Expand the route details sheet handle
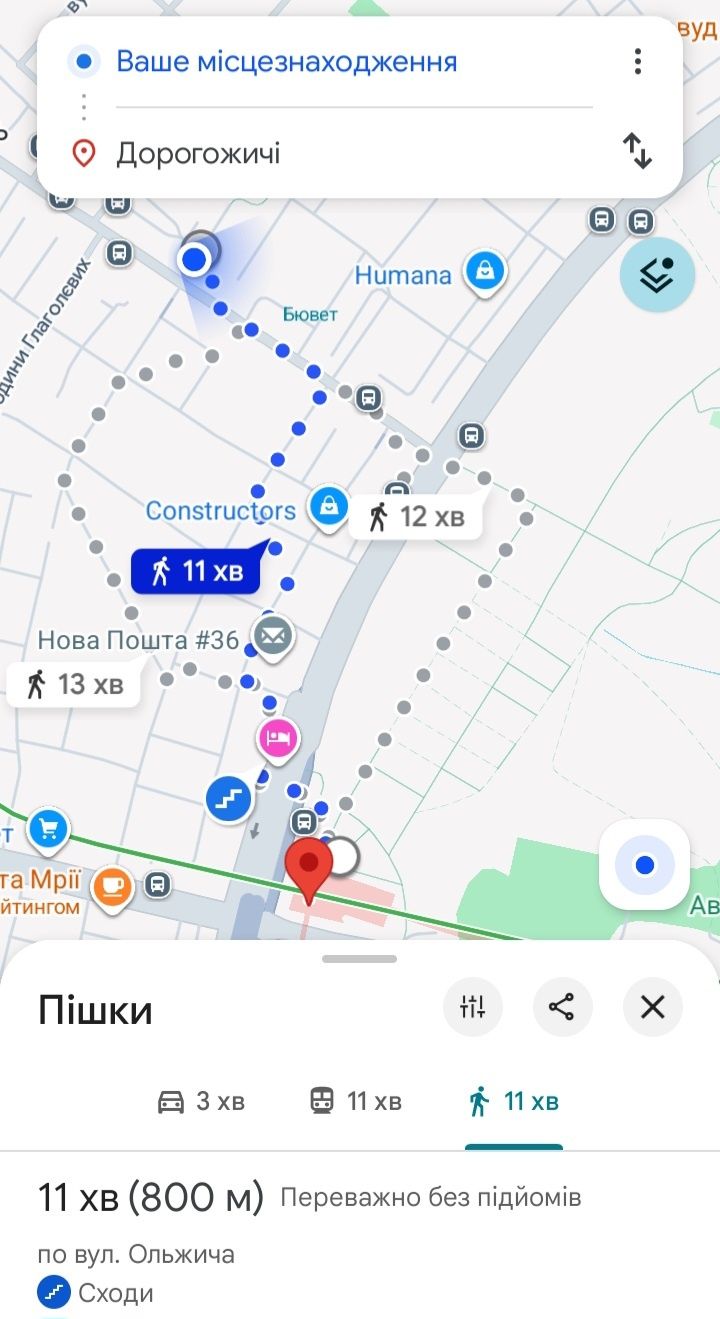 tap(359, 959)
